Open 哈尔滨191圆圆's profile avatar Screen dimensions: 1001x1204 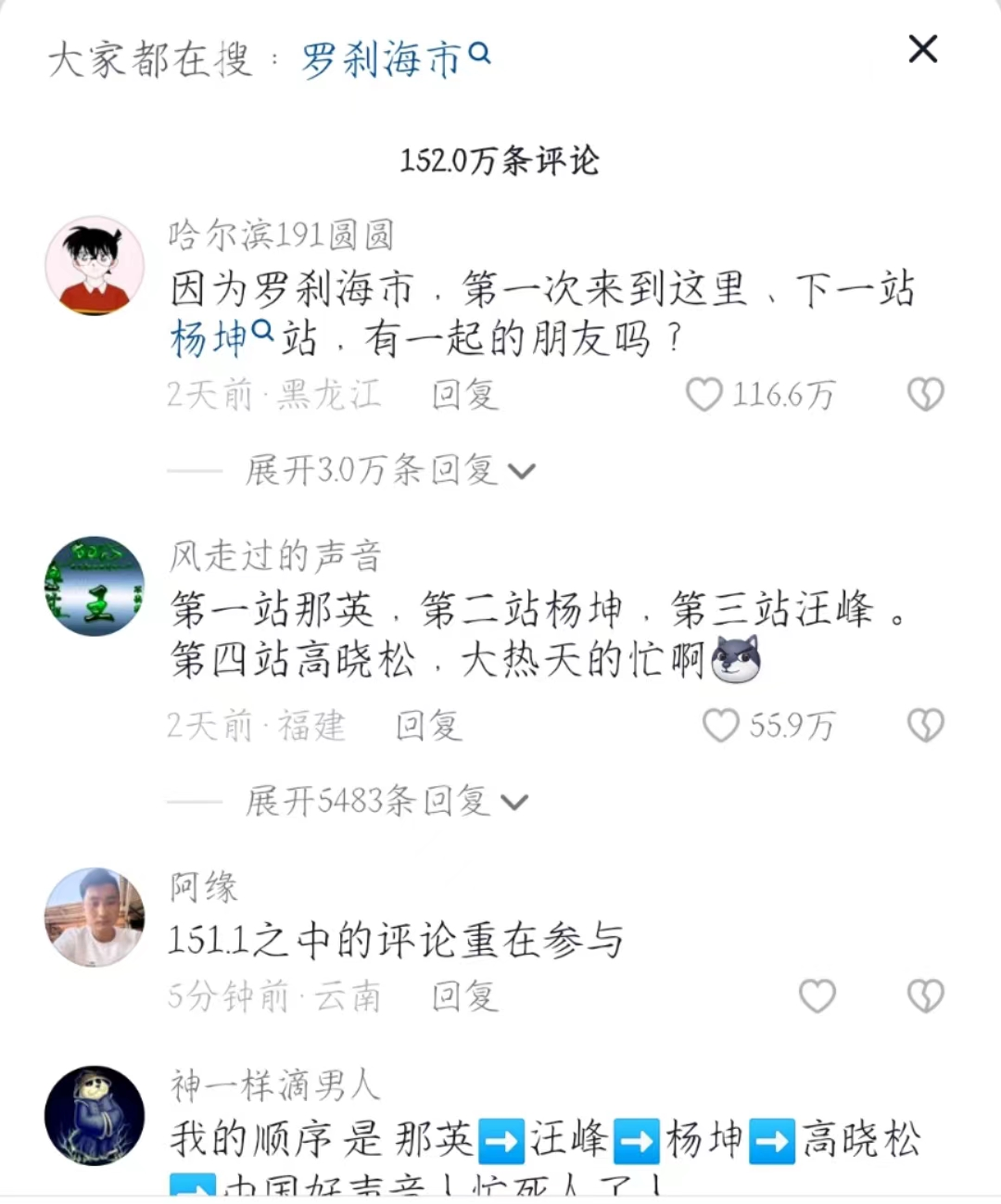[95, 266]
